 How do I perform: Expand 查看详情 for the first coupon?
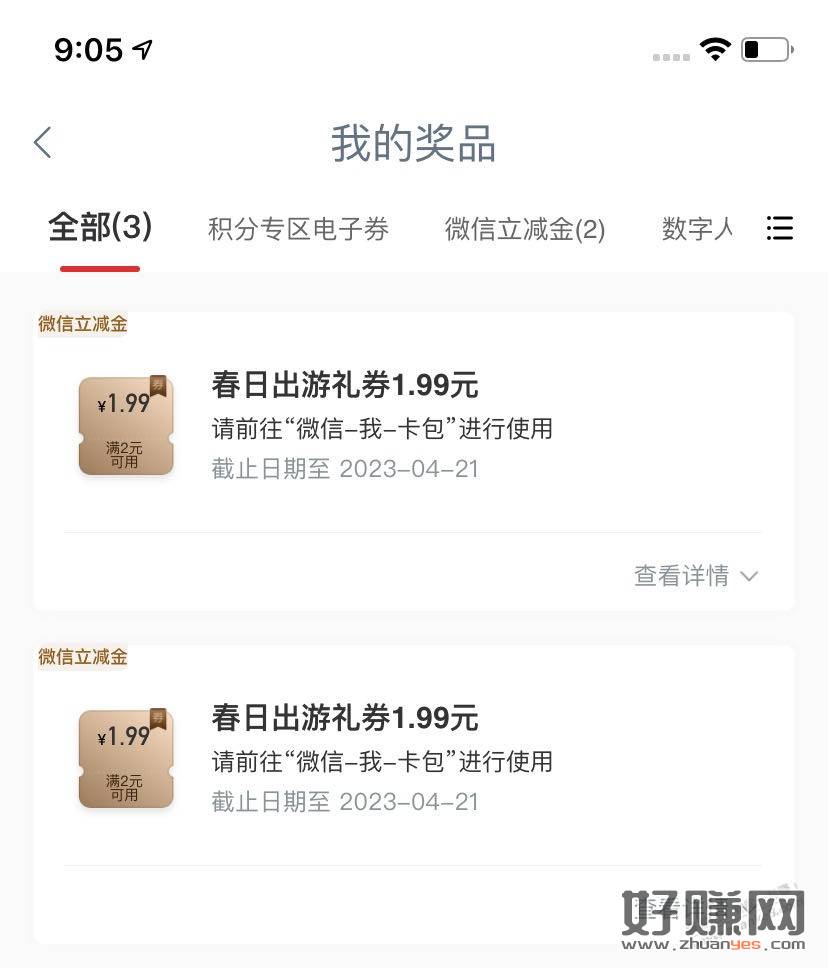coord(696,575)
